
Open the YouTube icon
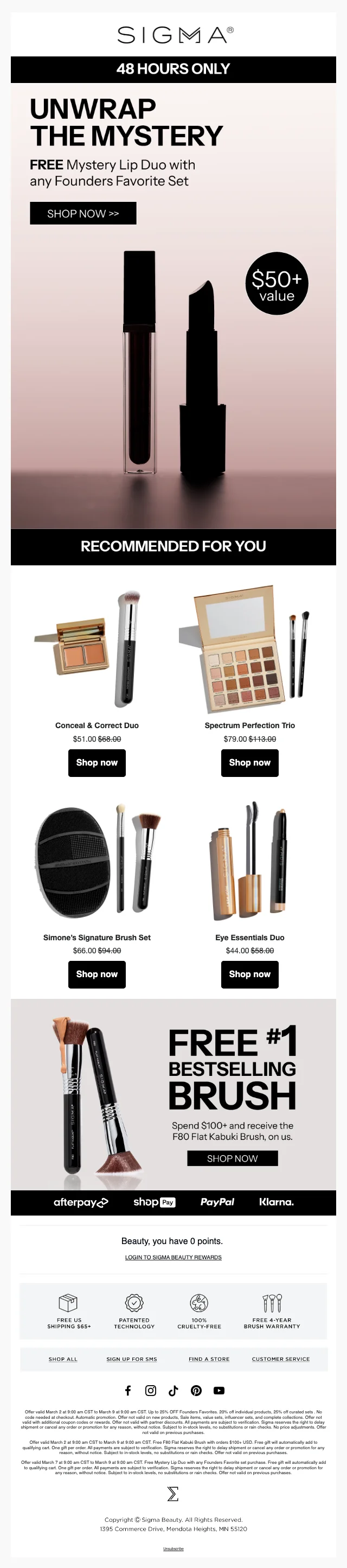[x=219, y=1390]
